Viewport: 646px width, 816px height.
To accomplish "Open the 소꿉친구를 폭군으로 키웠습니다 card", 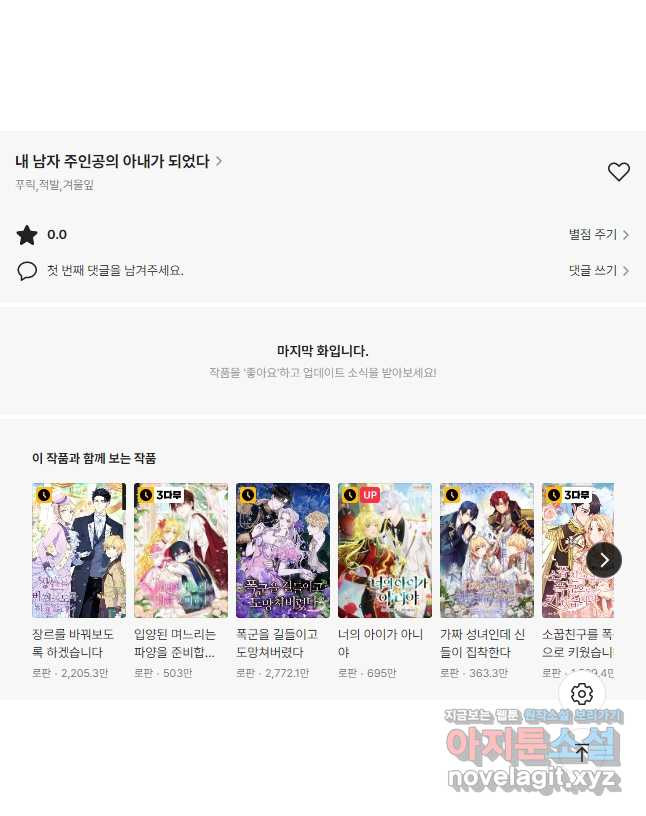I will tap(577, 551).
